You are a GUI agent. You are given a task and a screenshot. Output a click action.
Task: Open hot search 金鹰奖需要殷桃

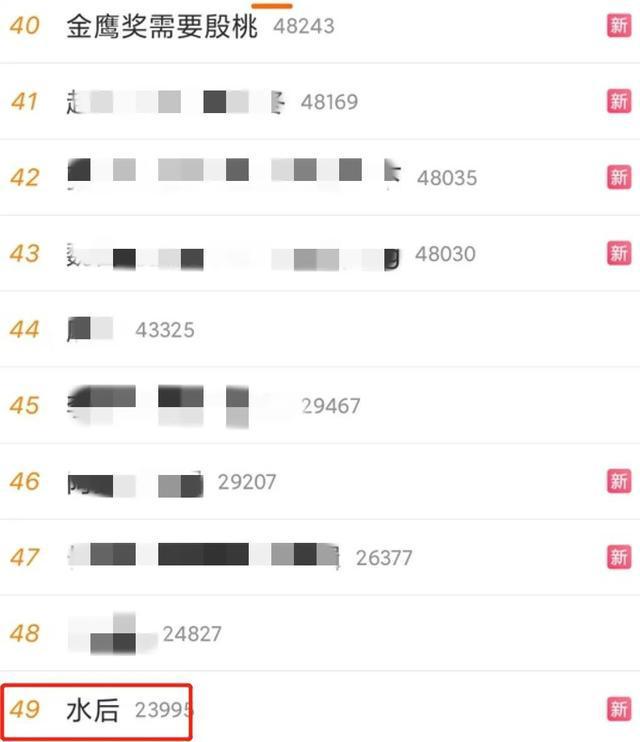(163, 25)
